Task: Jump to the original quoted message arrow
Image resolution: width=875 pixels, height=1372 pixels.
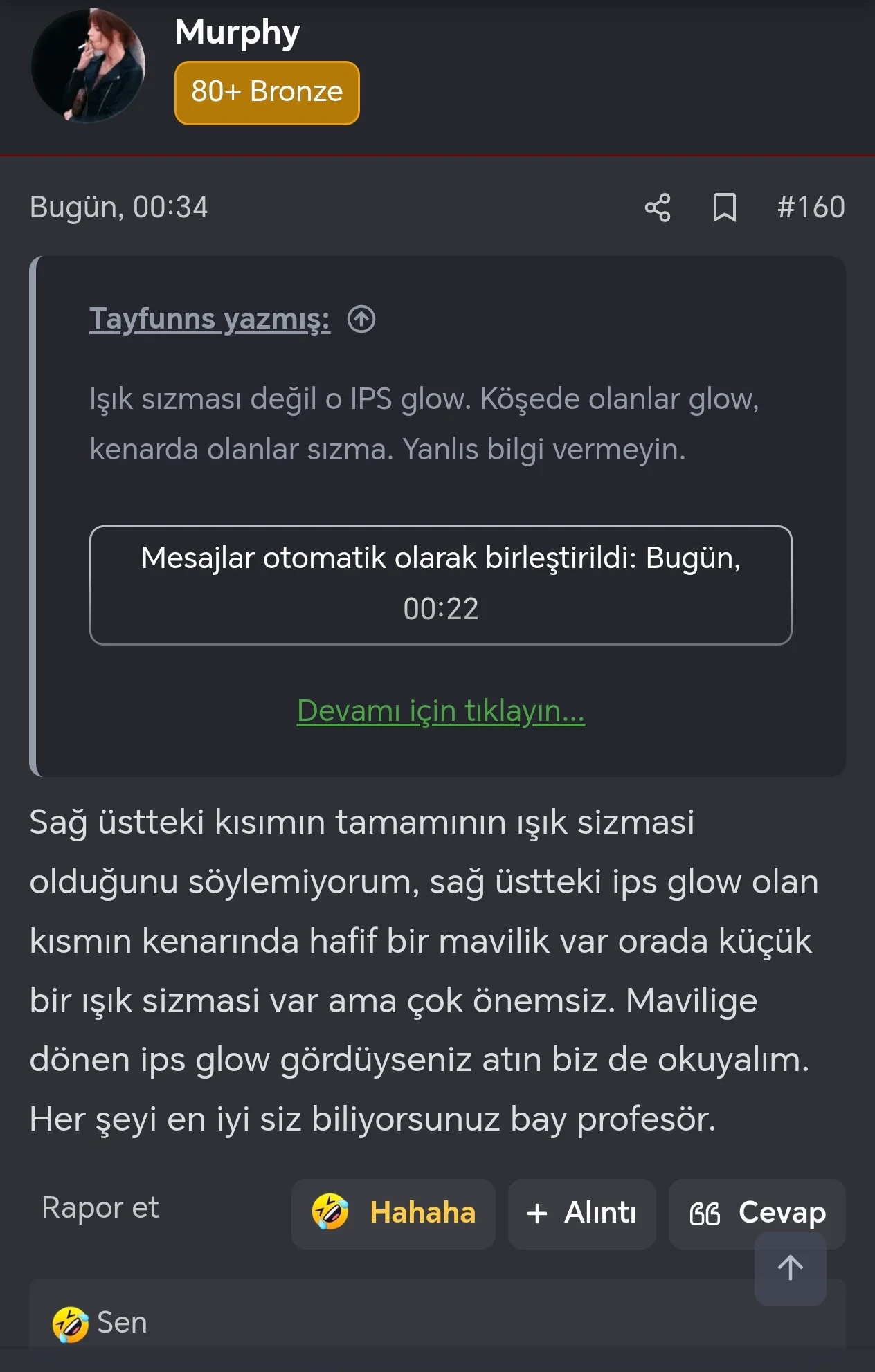Action: coord(361,320)
